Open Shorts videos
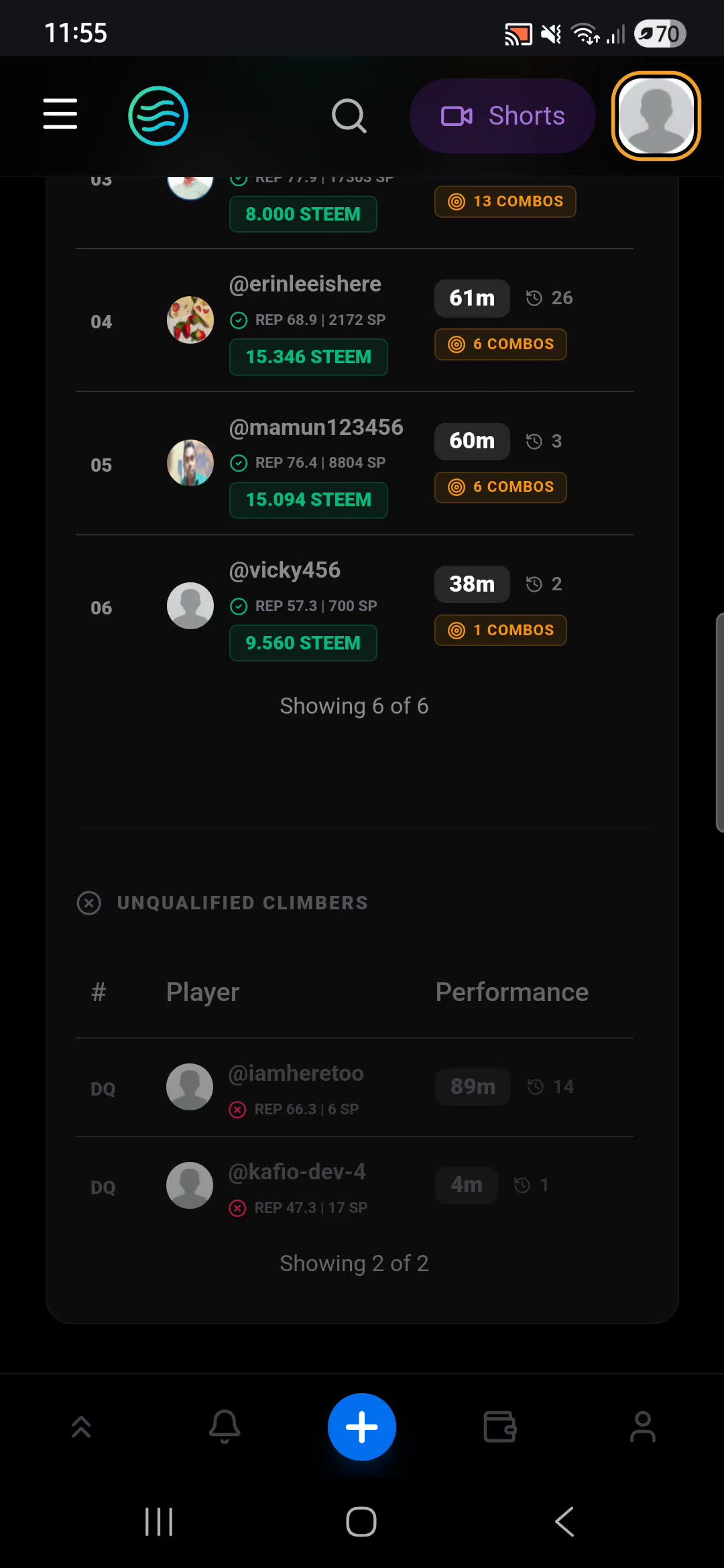This screenshot has height=1568, width=724. point(503,116)
